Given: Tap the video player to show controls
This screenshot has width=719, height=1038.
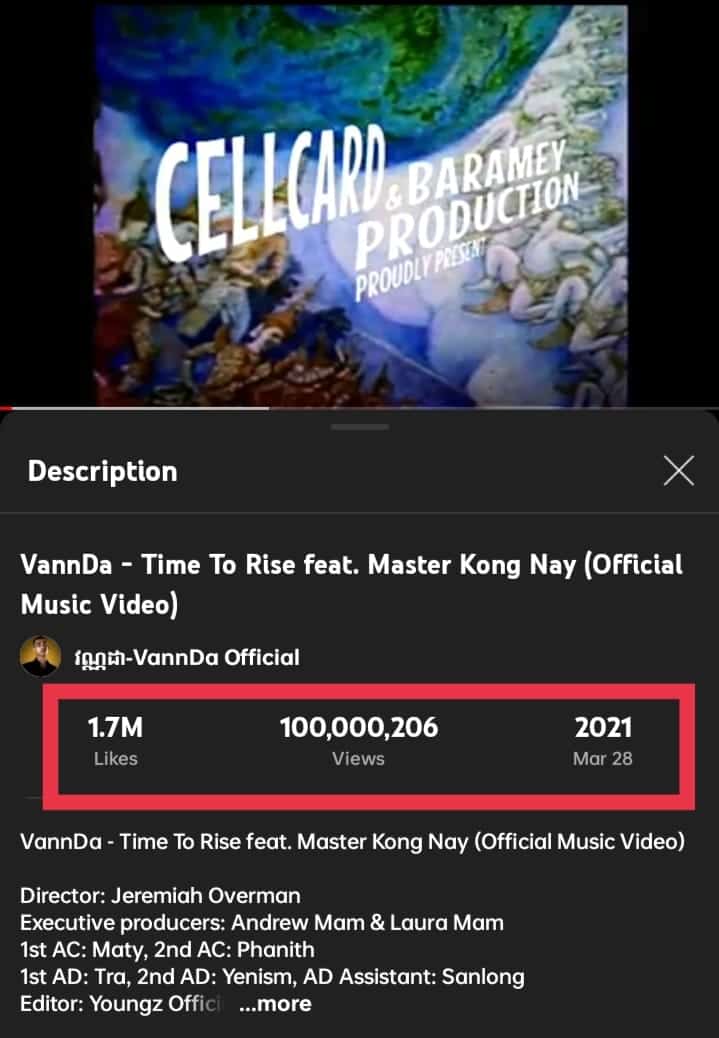Looking at the screenshot, I should click(360, 200).
